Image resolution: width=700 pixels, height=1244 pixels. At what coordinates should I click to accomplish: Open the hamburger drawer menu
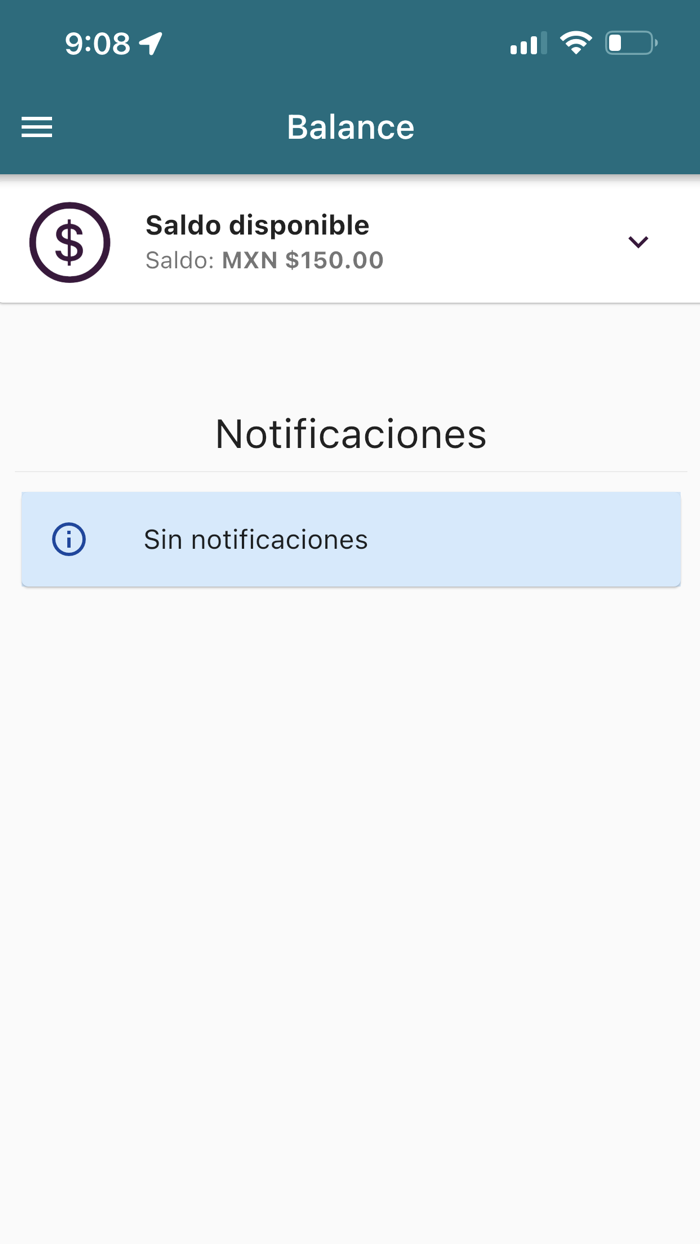pyautogui.click(x=37, y=127)
